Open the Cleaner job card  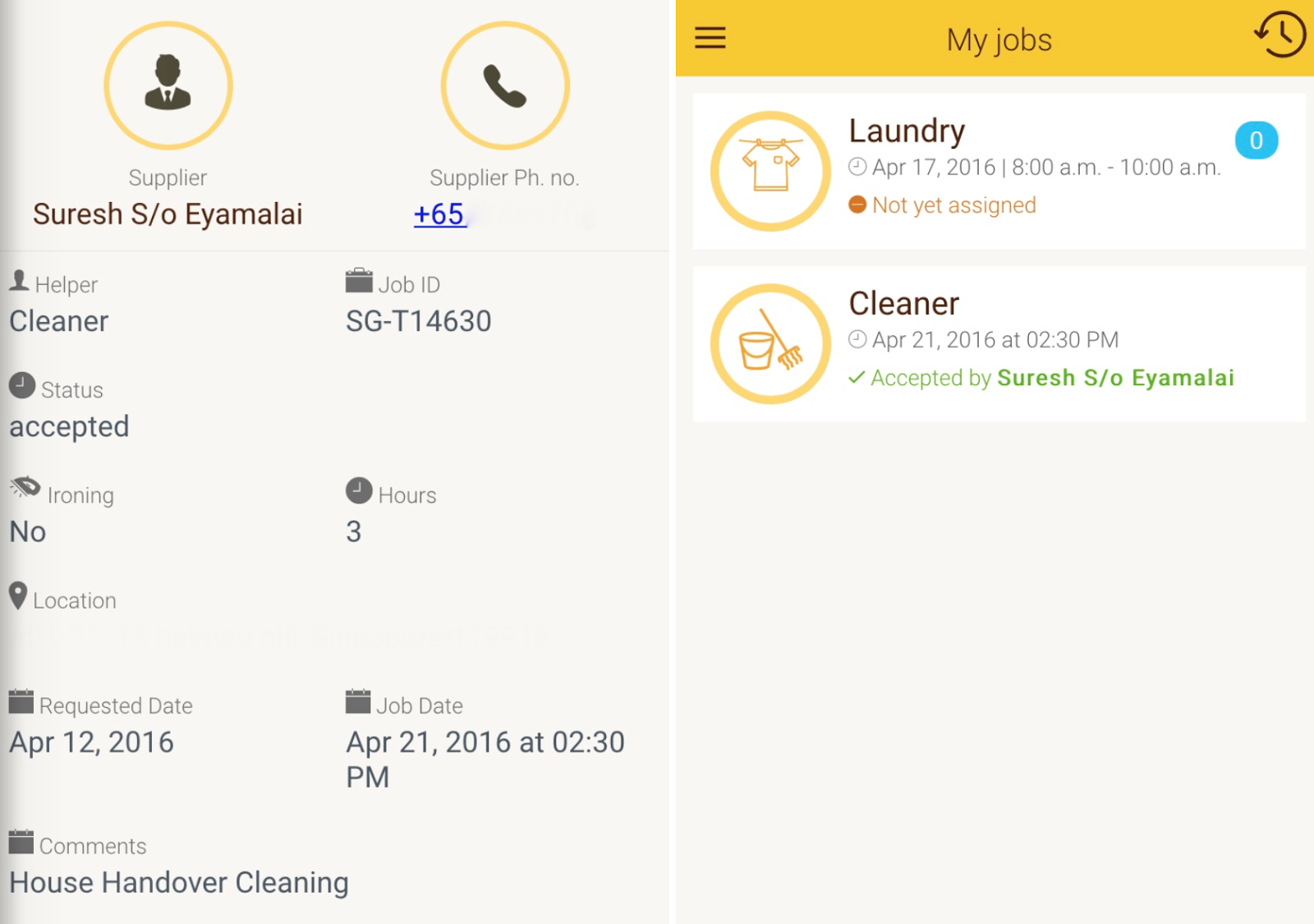(999, 343)
